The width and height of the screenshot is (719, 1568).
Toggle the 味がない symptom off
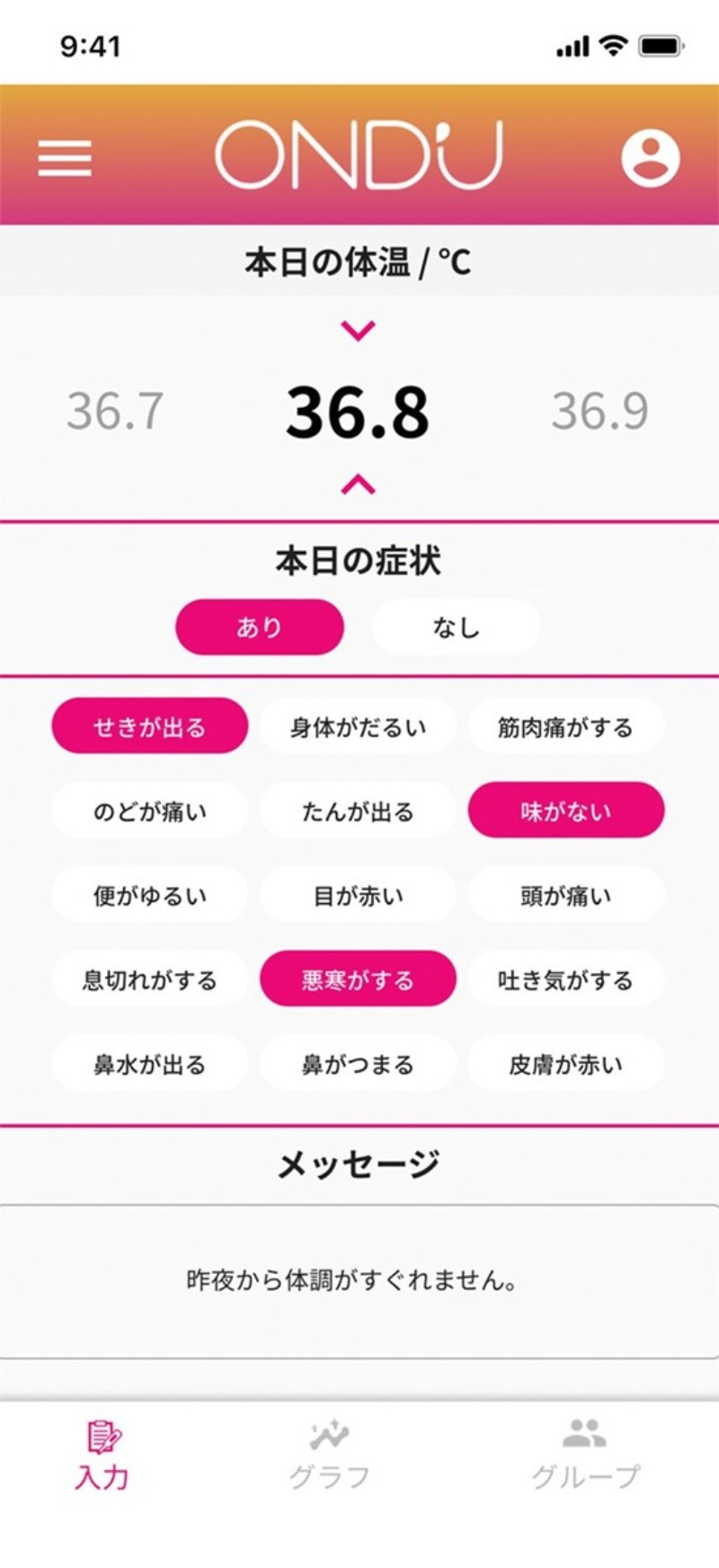click(x=565, y=810)
